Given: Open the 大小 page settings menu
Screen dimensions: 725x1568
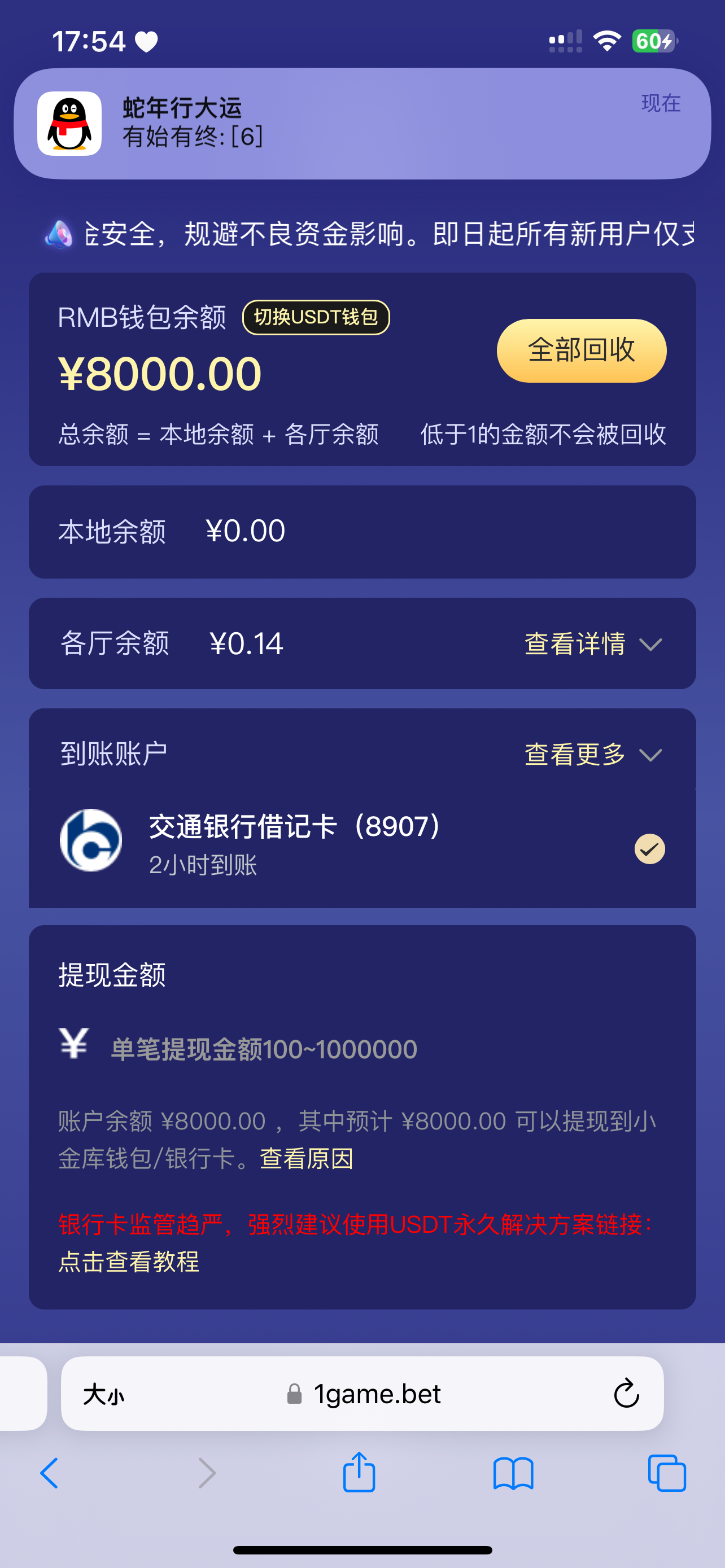Looking at the screenshot, I should coord(103,1394).
